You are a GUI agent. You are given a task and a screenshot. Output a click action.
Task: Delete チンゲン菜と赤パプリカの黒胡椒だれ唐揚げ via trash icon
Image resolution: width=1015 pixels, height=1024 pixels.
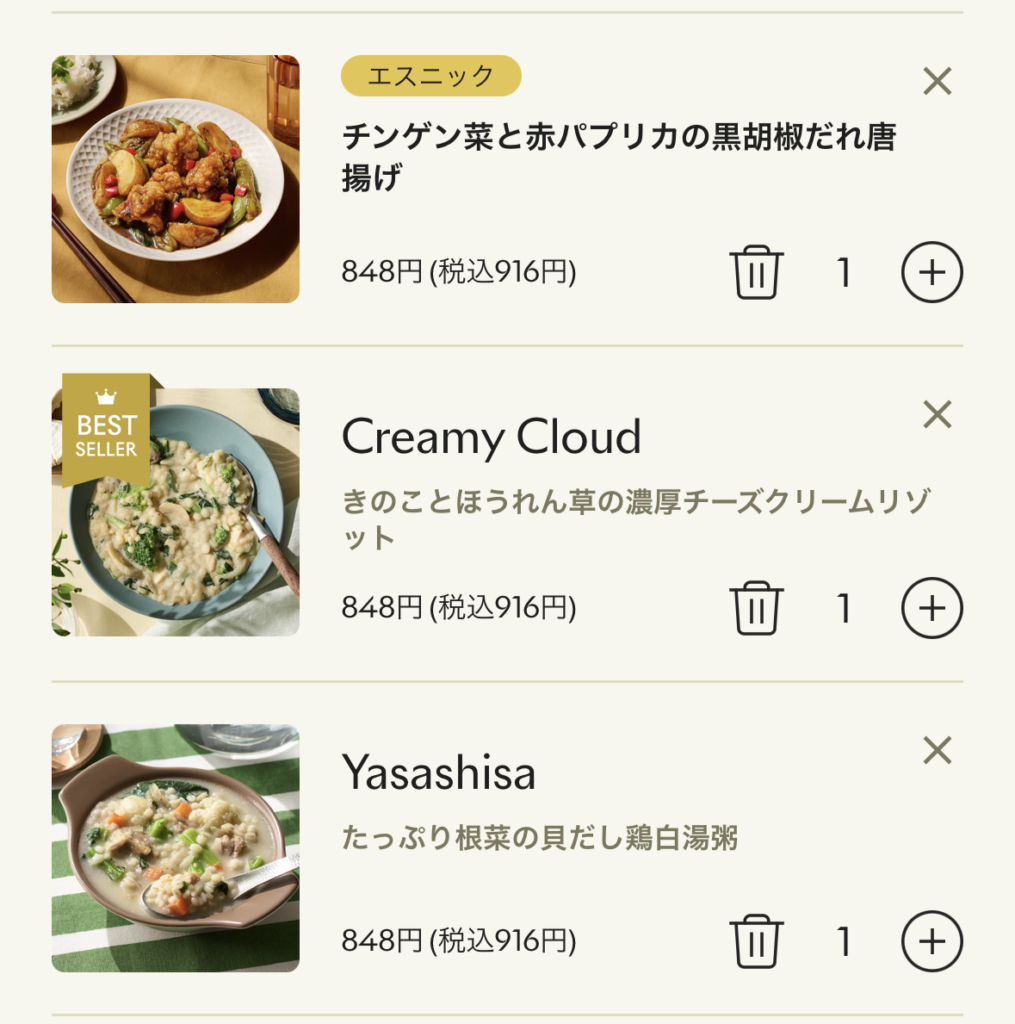click(x=757, y=272)
